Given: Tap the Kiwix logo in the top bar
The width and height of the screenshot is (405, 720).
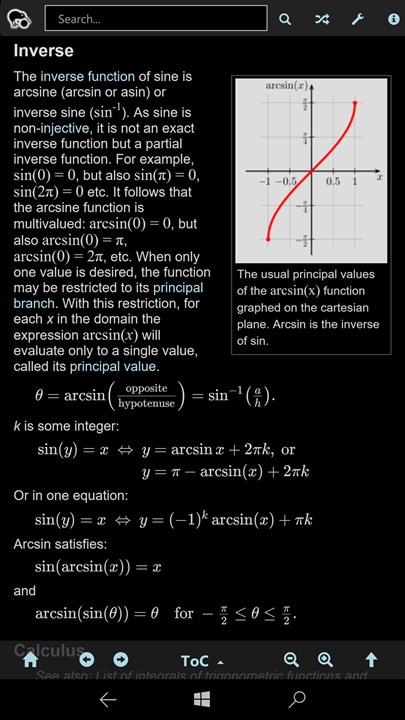Looking at the screenshot, I should point(19,19).
